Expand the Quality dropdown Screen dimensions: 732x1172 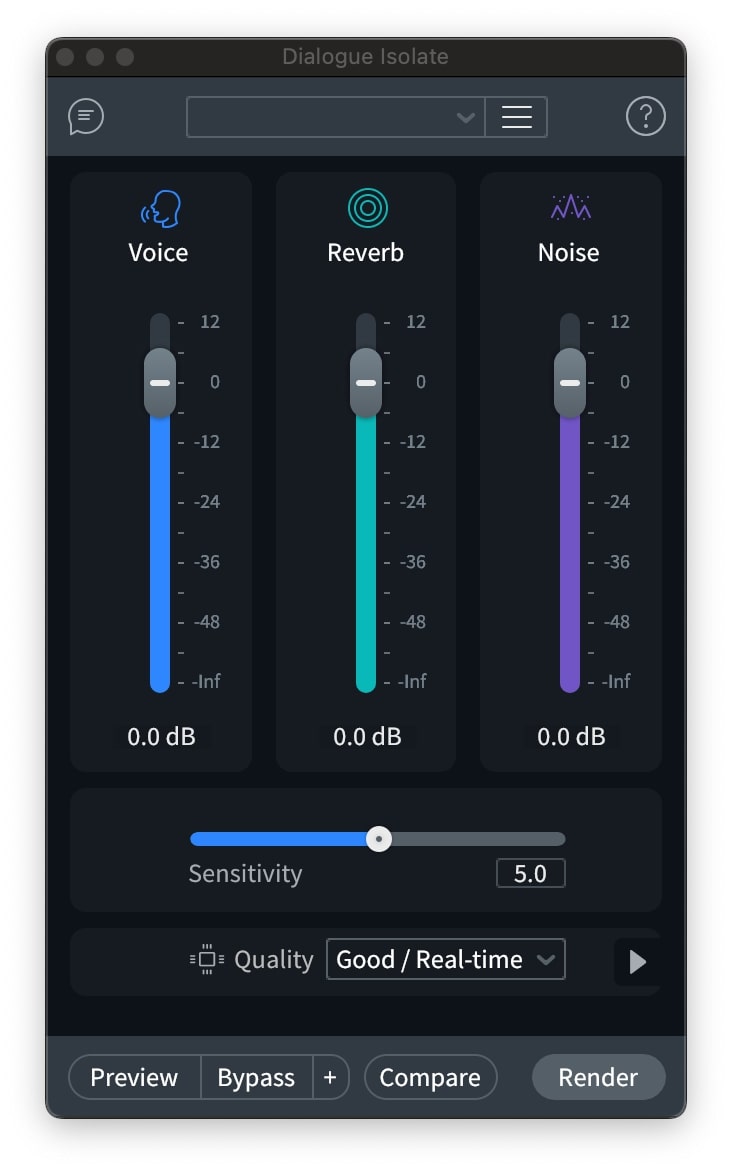pos(446,959)
